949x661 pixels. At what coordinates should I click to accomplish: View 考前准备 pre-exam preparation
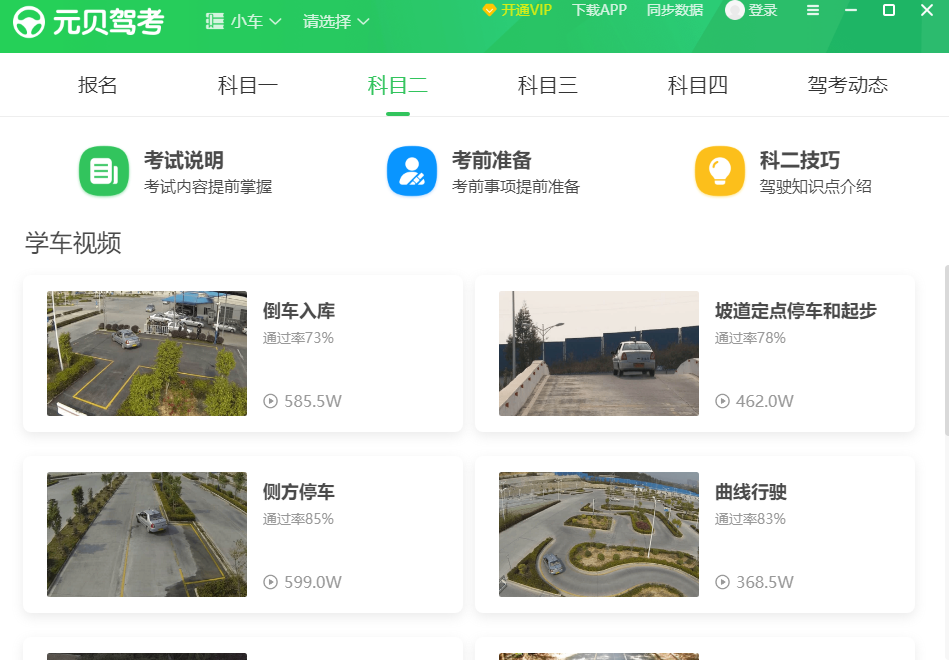[x=484, y=172]
